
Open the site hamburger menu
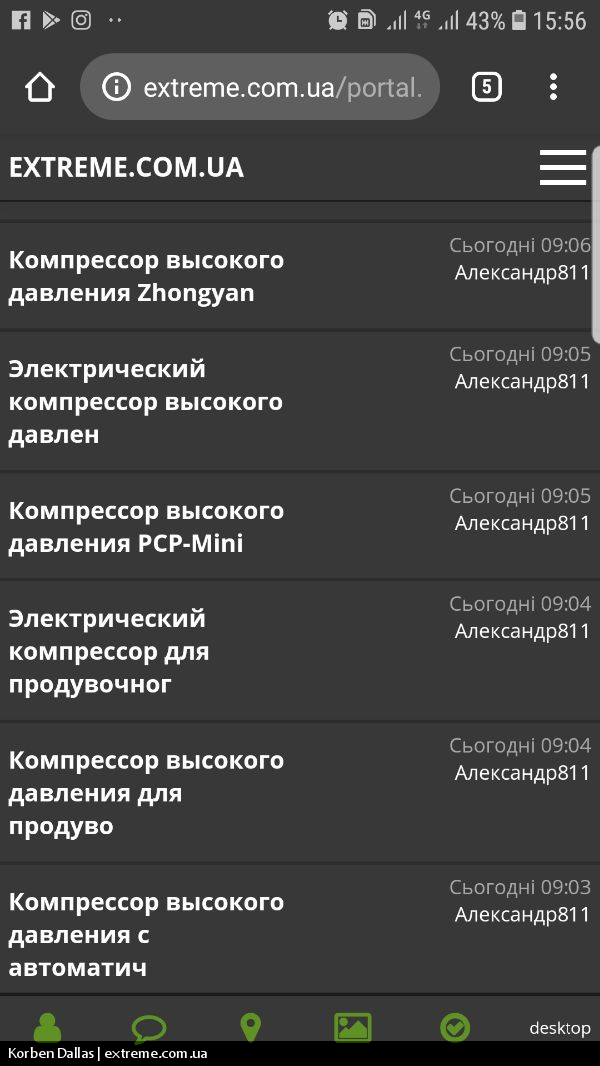point(563,168)
